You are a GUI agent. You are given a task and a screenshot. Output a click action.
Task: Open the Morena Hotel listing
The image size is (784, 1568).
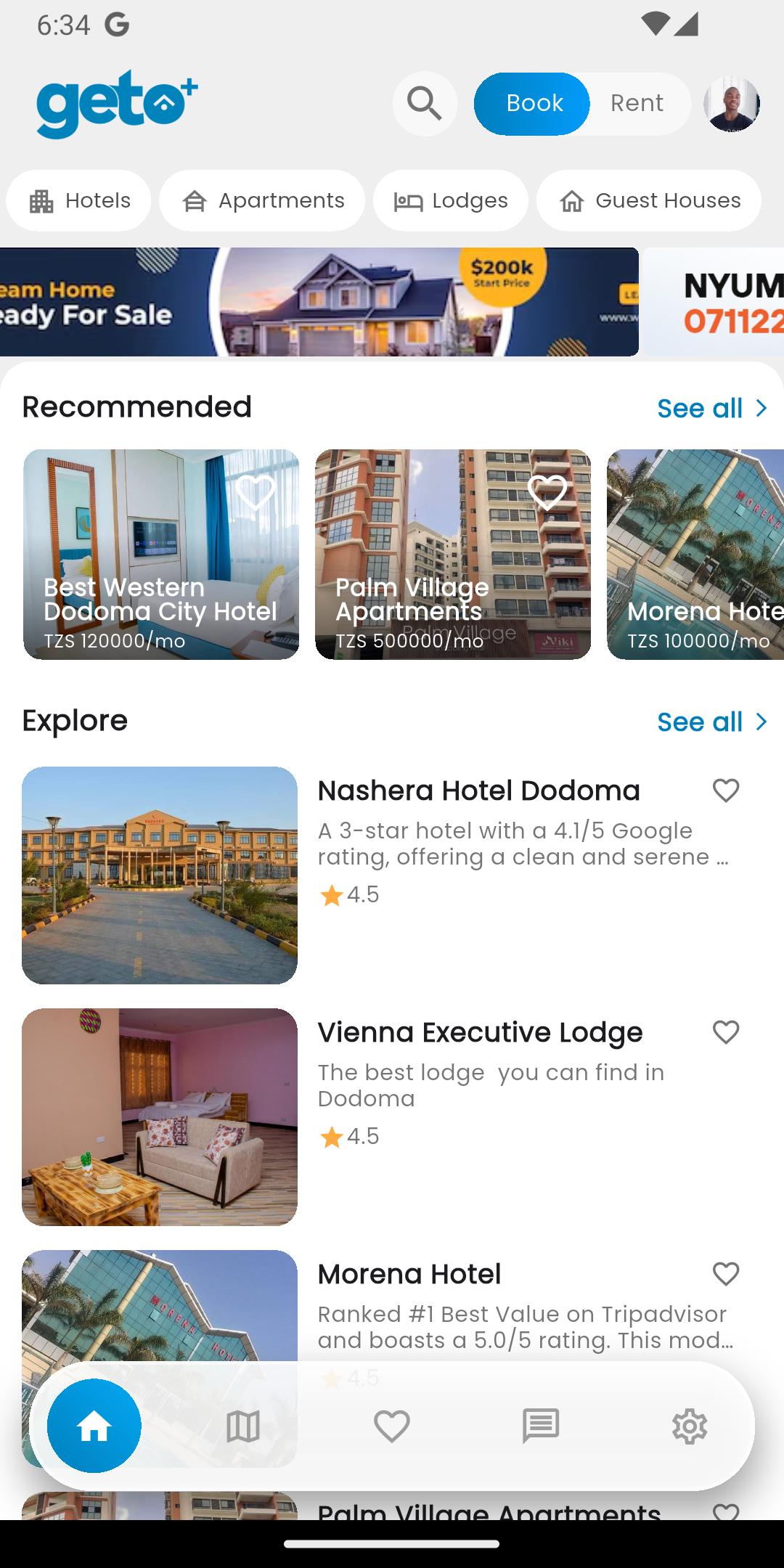(409, 1273)
